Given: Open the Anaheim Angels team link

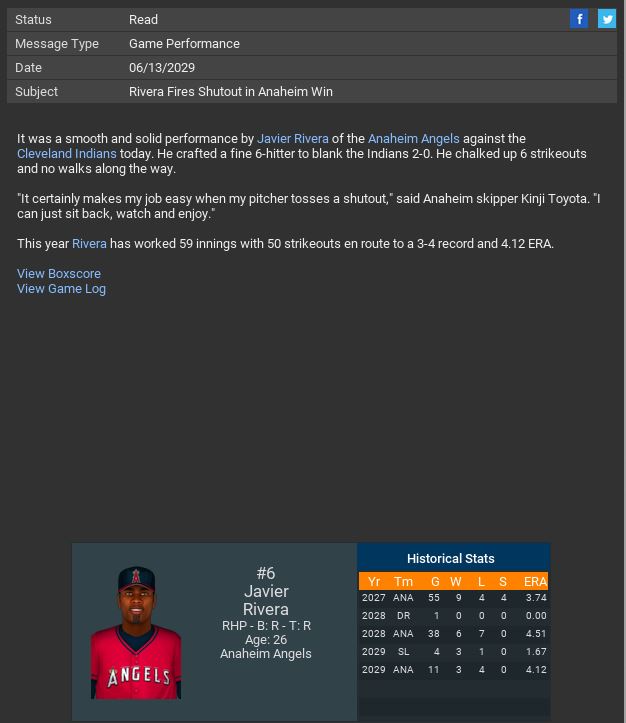Looking at the screenshot, I should [x=413, y=139].
